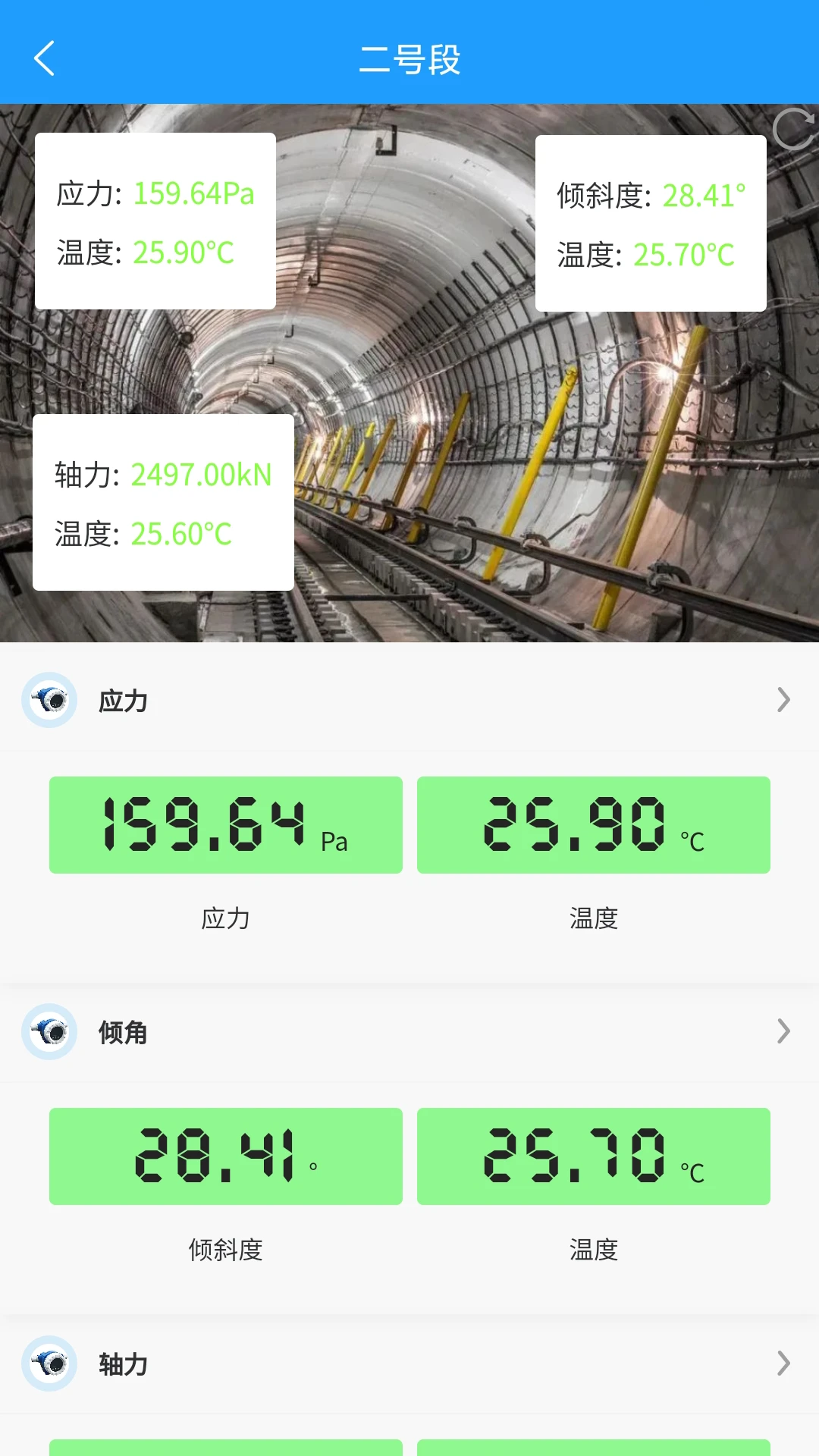The height and width of the screenshot is (1456, 819).
Task: Select the 二号段 title
Action: pyautogui.click(x=409, y=61)
